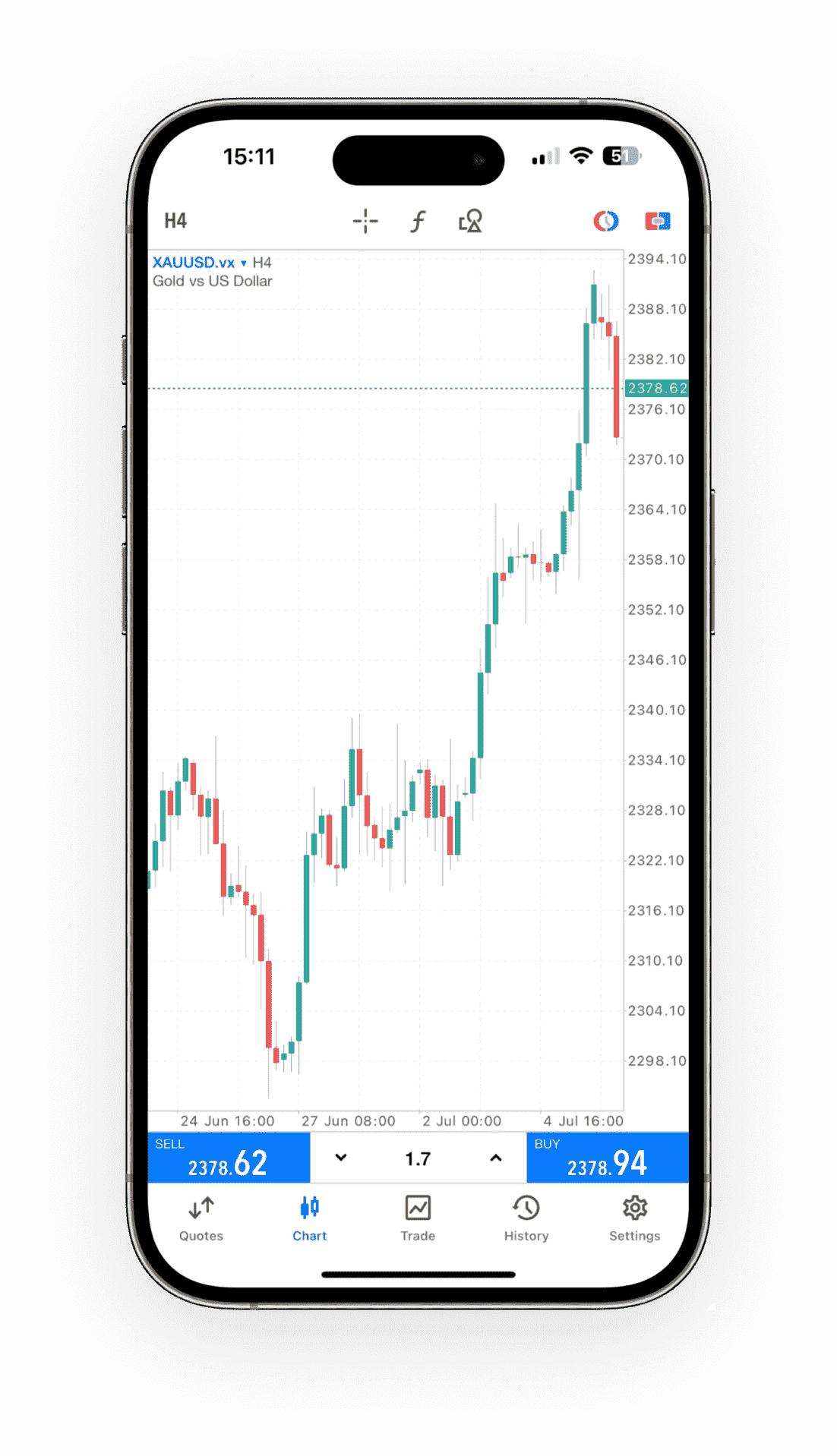The height and width of the screenshot is (1456, 837).
Task: Open the History tab
Action: pyautogui.click(x=526, y=1218)
